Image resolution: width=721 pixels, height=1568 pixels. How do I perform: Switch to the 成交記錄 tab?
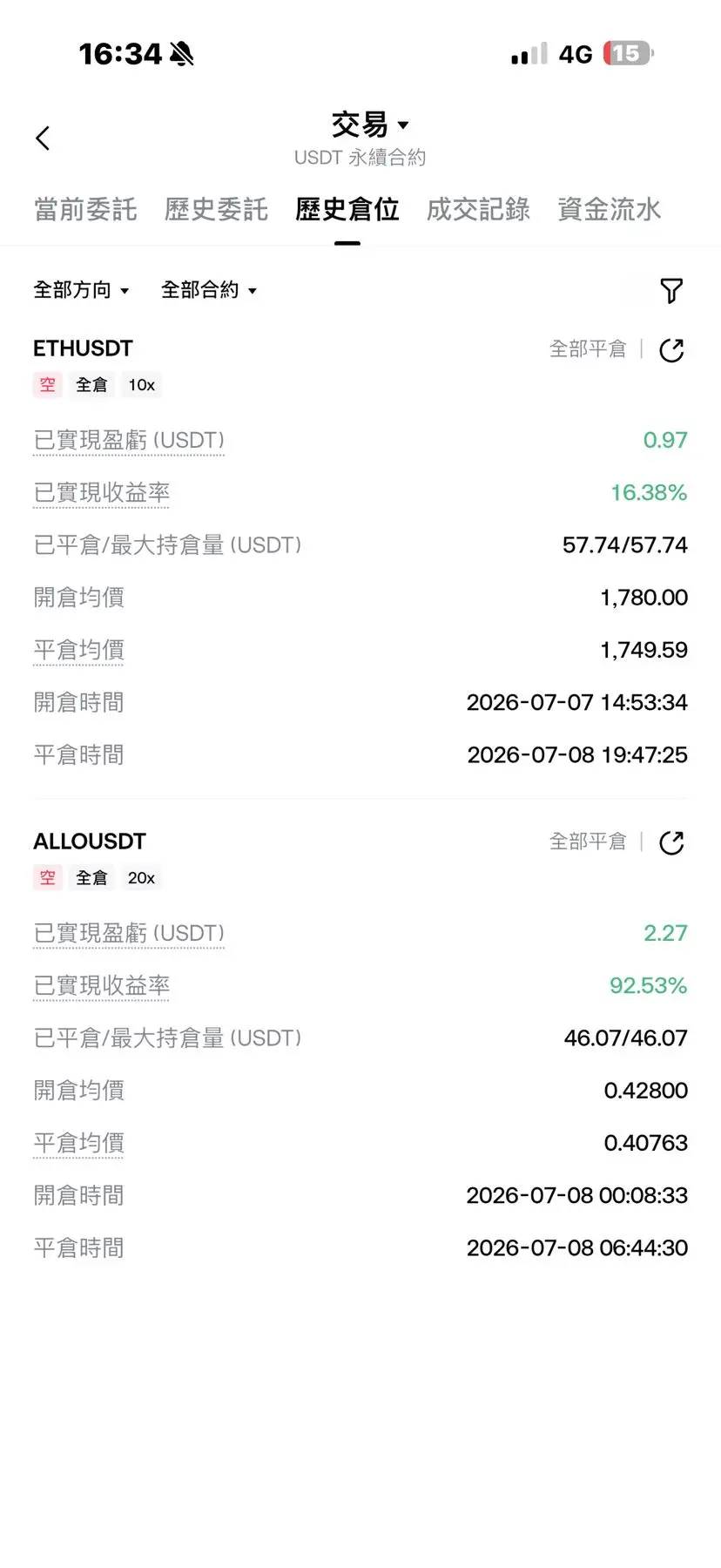click(x=478, y=209)
